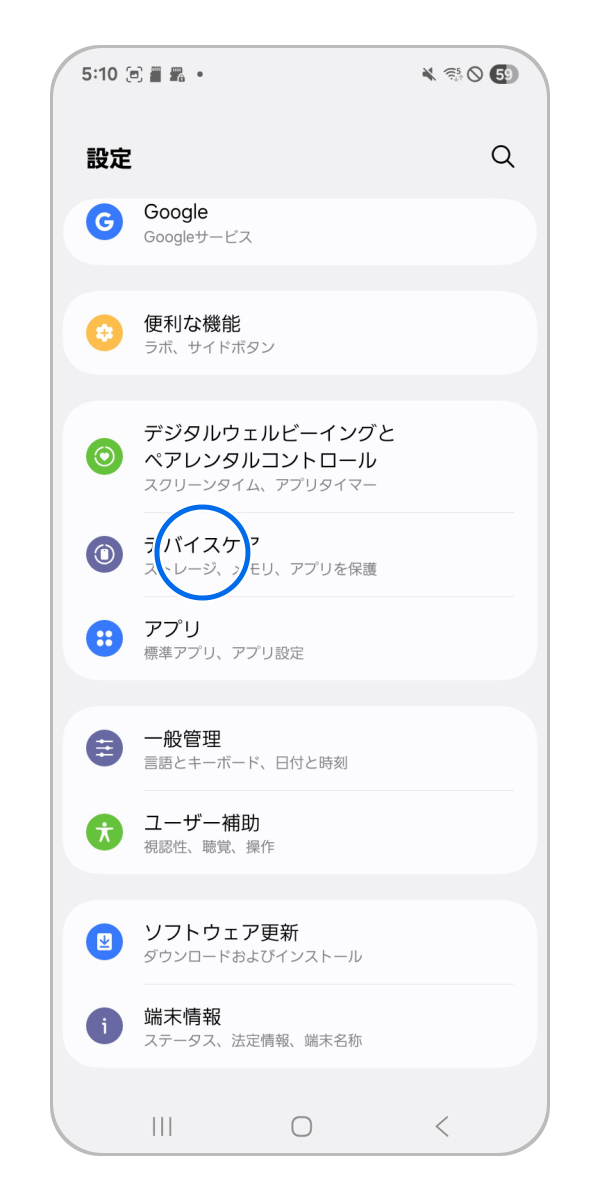Viewport: 600px width, 1200px height.
Task: Go back using the navigation bar
Action: coord(442,1126)
